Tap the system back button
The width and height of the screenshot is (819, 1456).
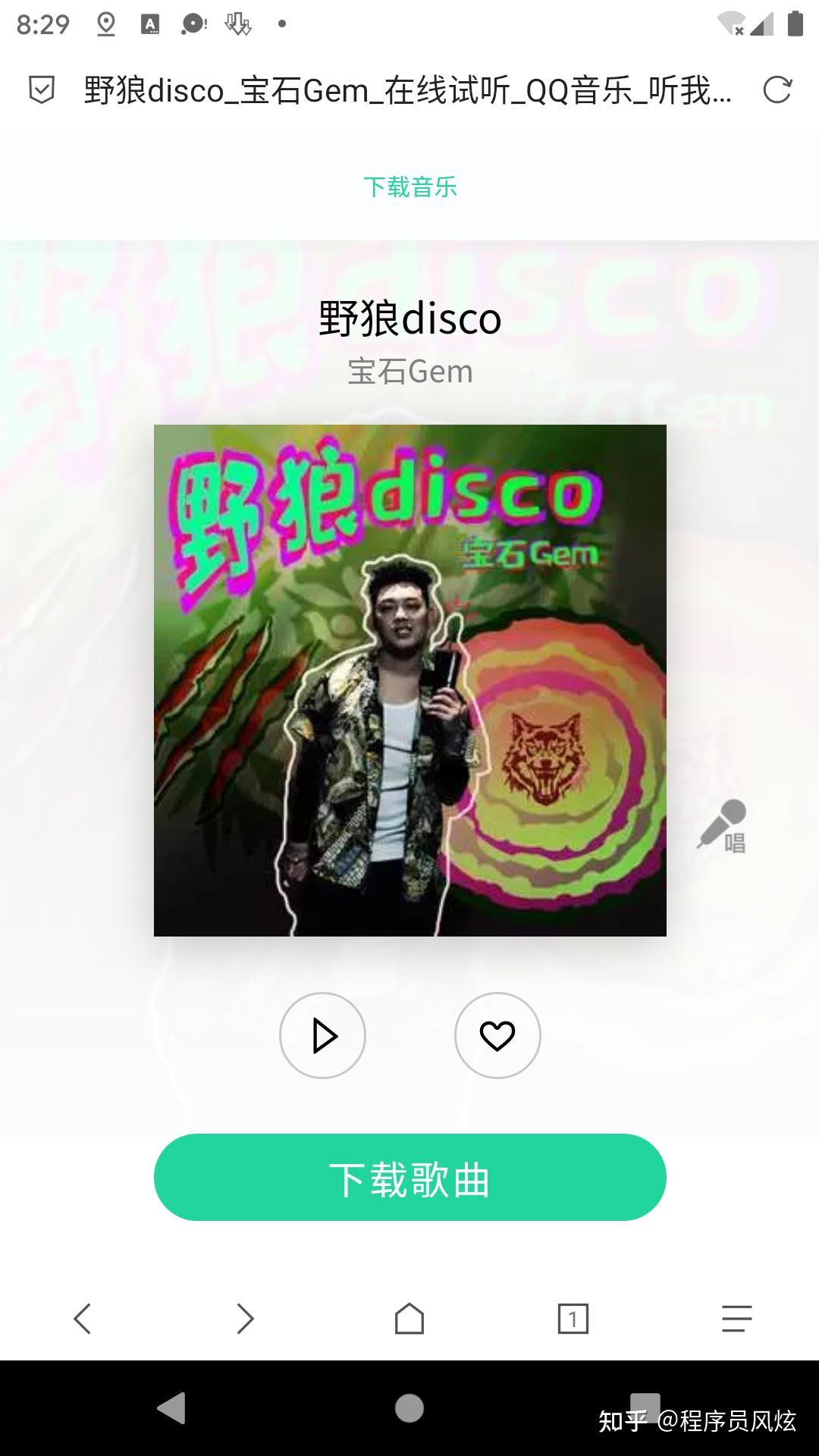pos(171,1408)
